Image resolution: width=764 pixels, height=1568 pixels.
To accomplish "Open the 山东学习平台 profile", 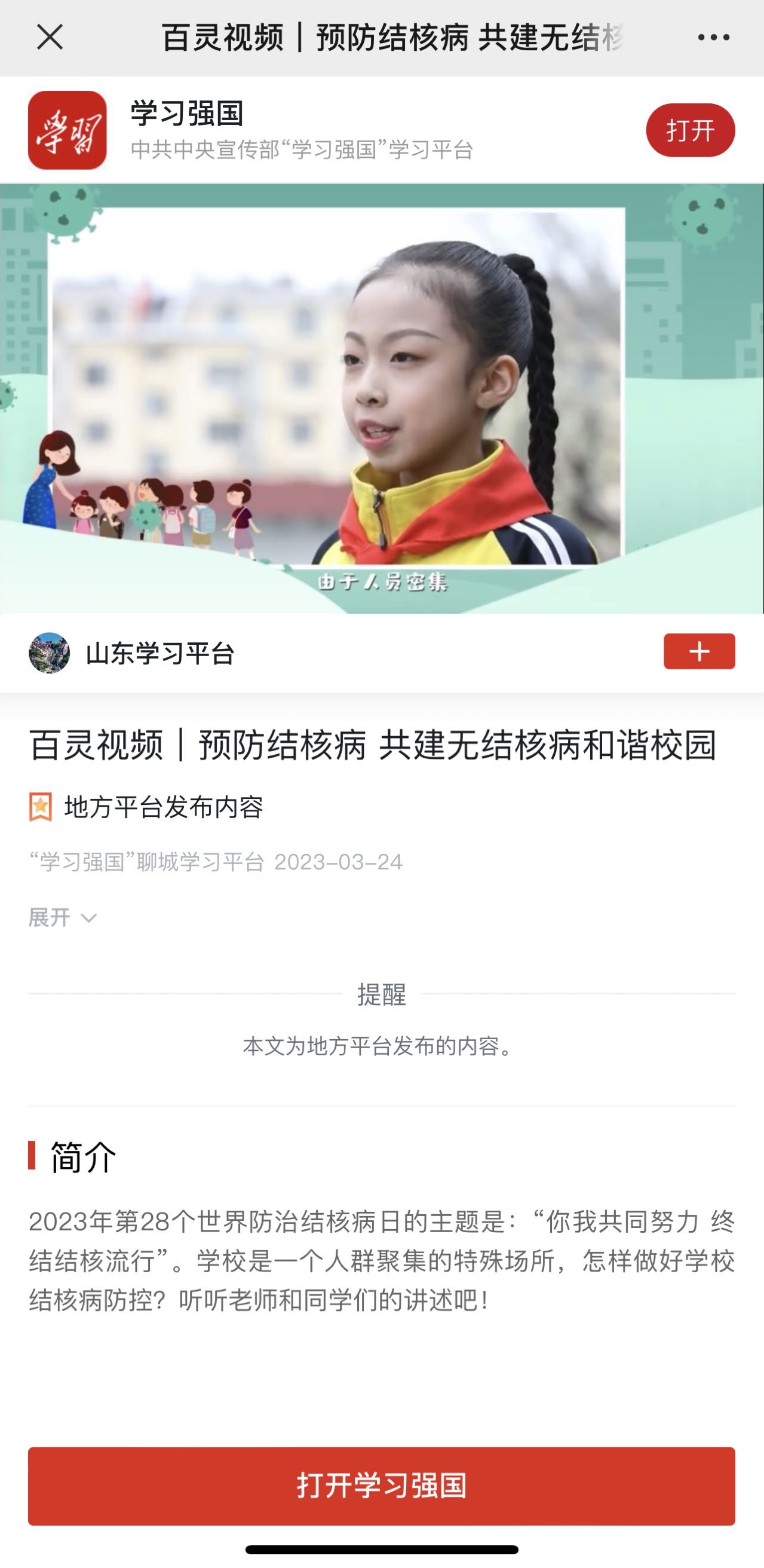I will click(160, 654).
